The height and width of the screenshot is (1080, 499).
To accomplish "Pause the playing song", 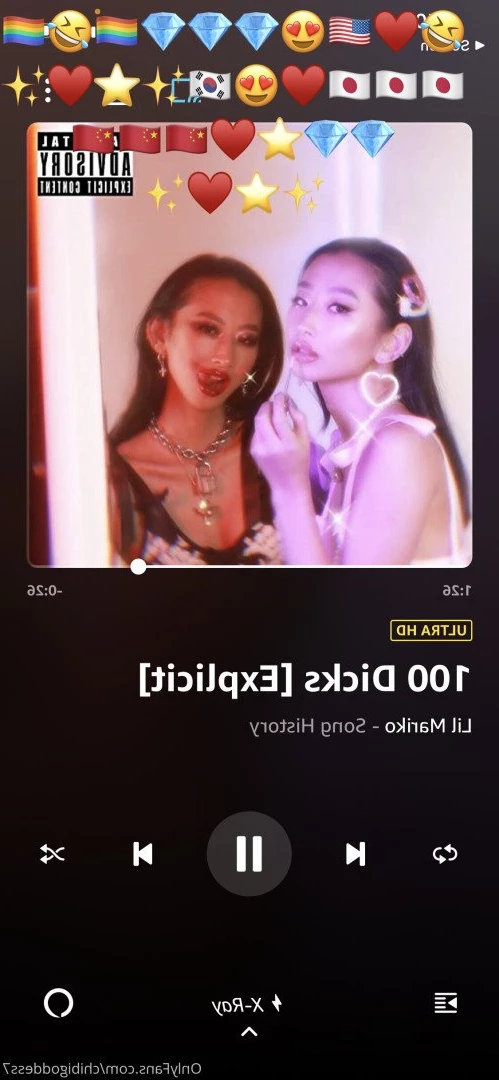I will coord(249,853).
